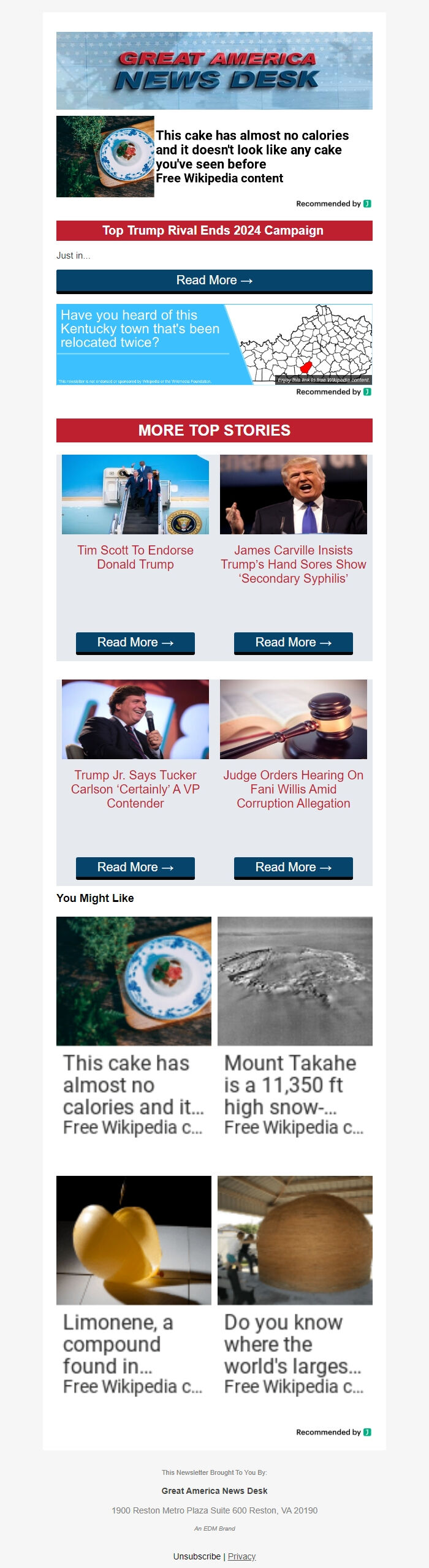
Task: Open the Trump Jr. Says Tucker headline
Action: point(135,789)
